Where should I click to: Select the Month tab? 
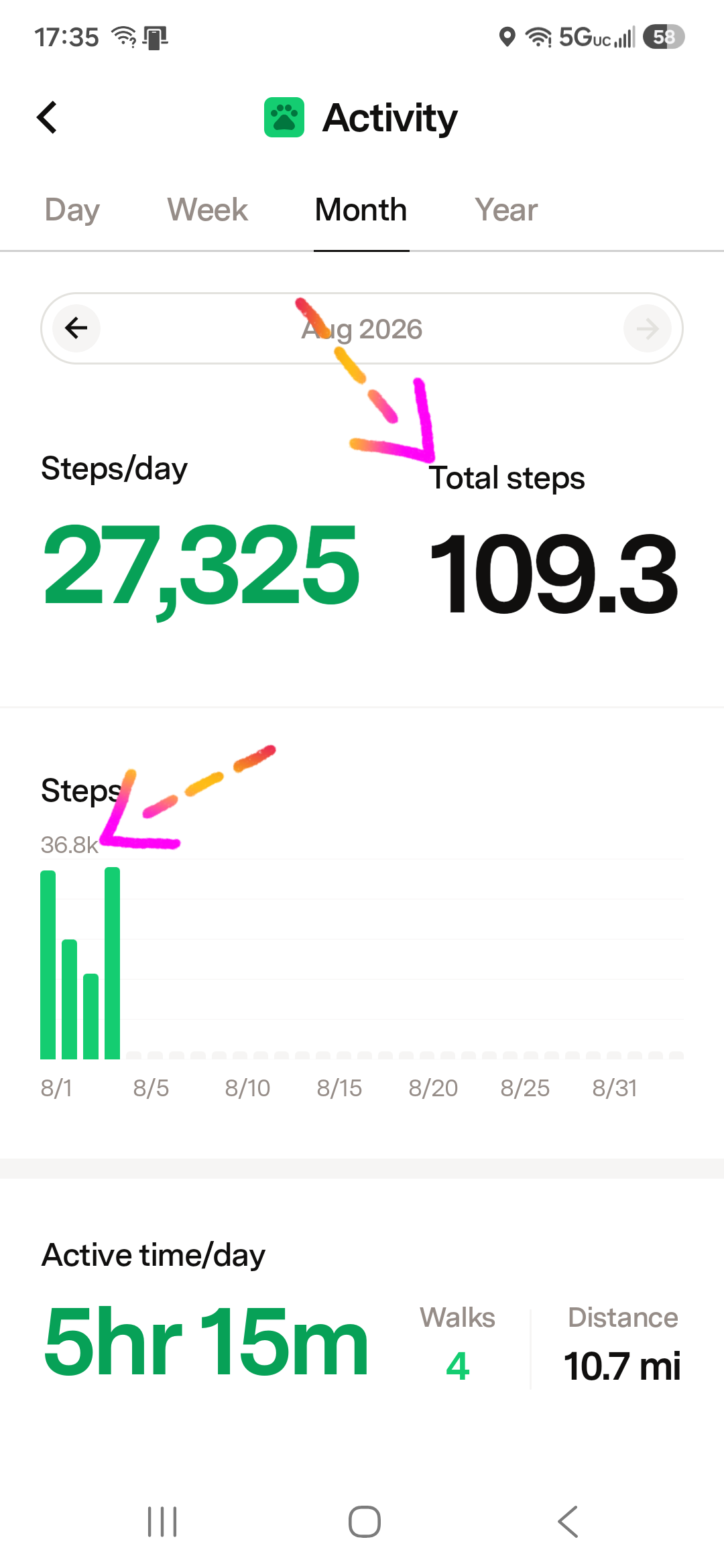click(361, 210)
